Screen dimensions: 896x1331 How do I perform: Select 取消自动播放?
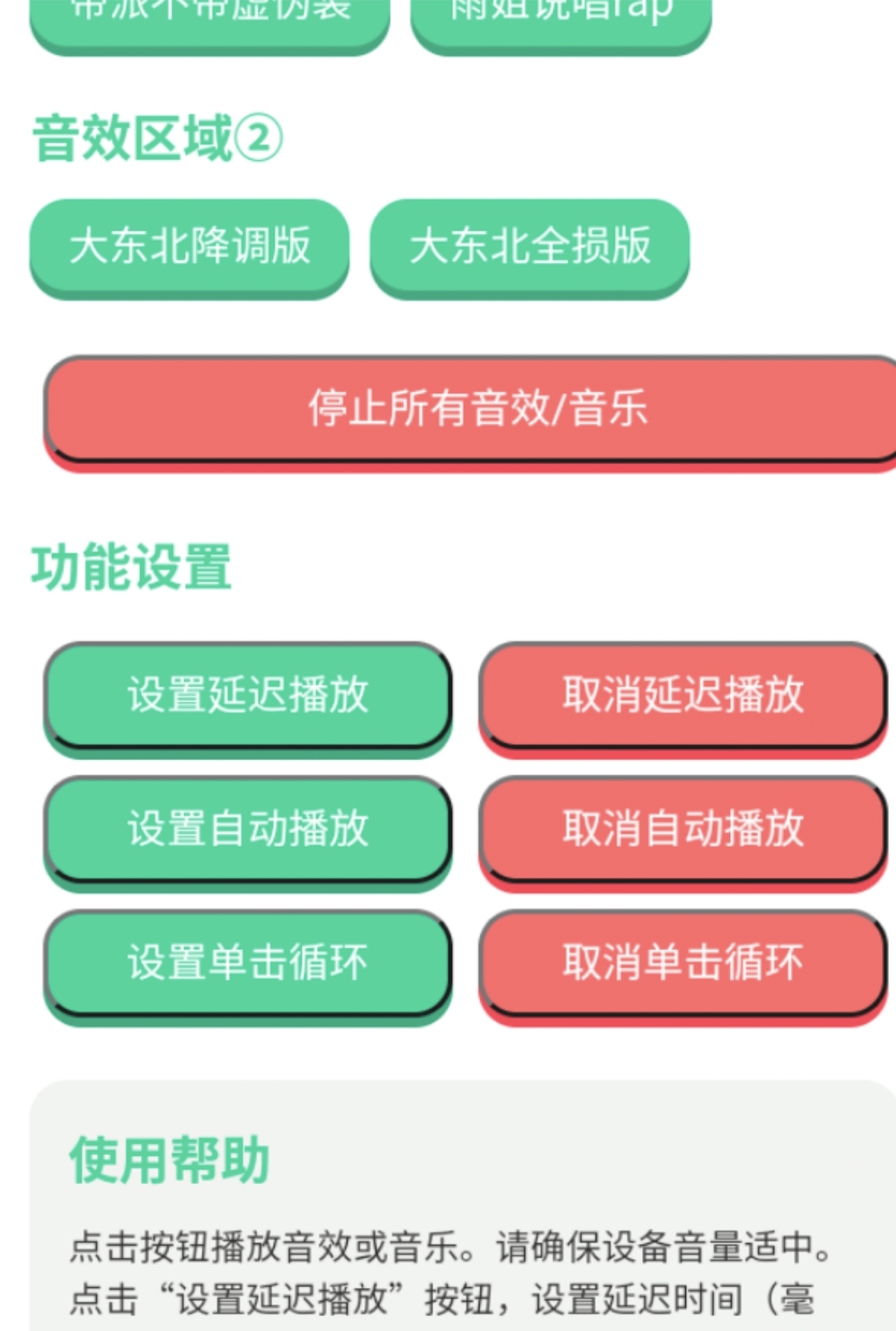tap(683, 829)
